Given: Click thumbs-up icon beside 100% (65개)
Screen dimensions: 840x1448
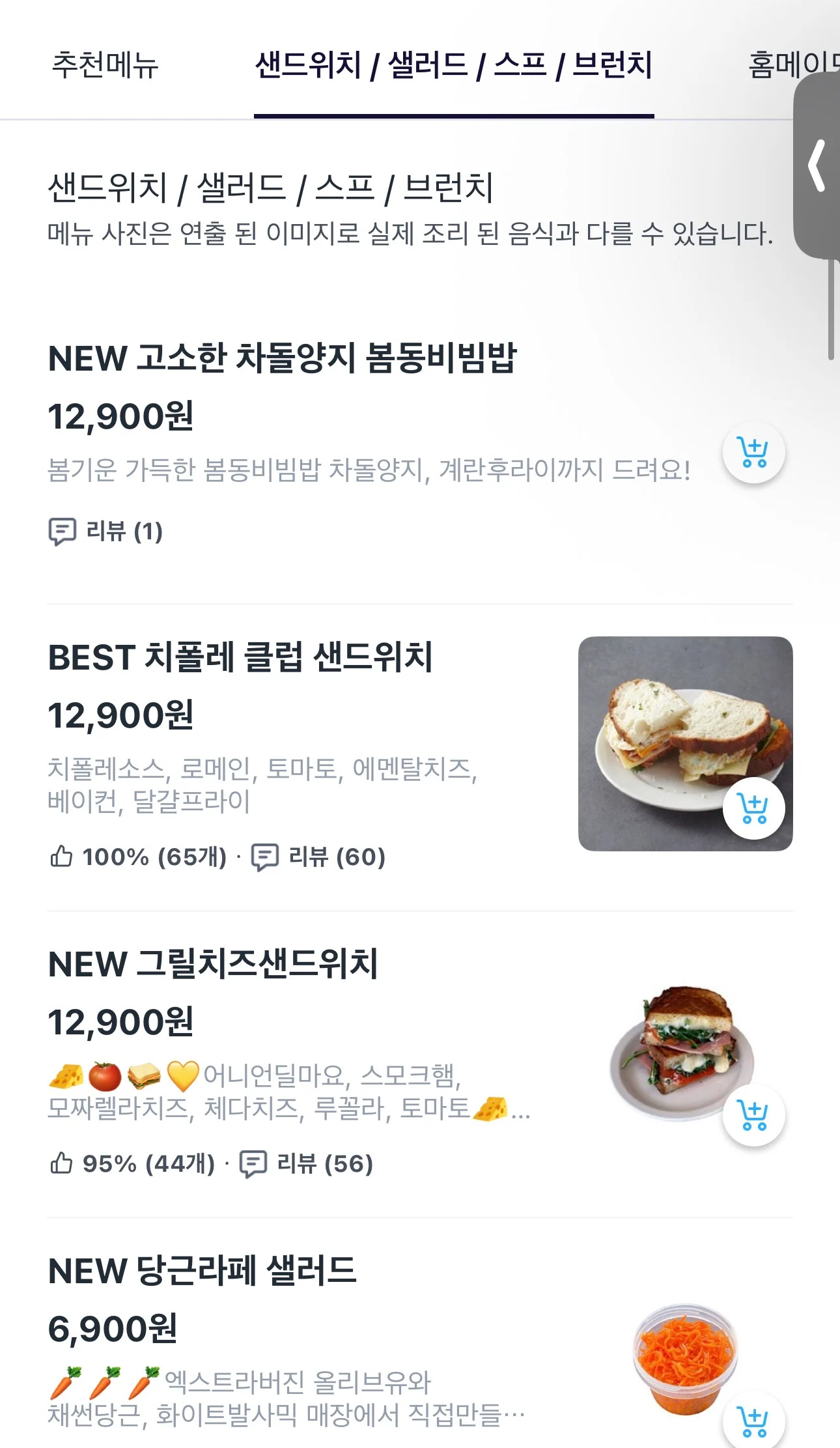Looking at the screenshot, I should pos(62,857).
